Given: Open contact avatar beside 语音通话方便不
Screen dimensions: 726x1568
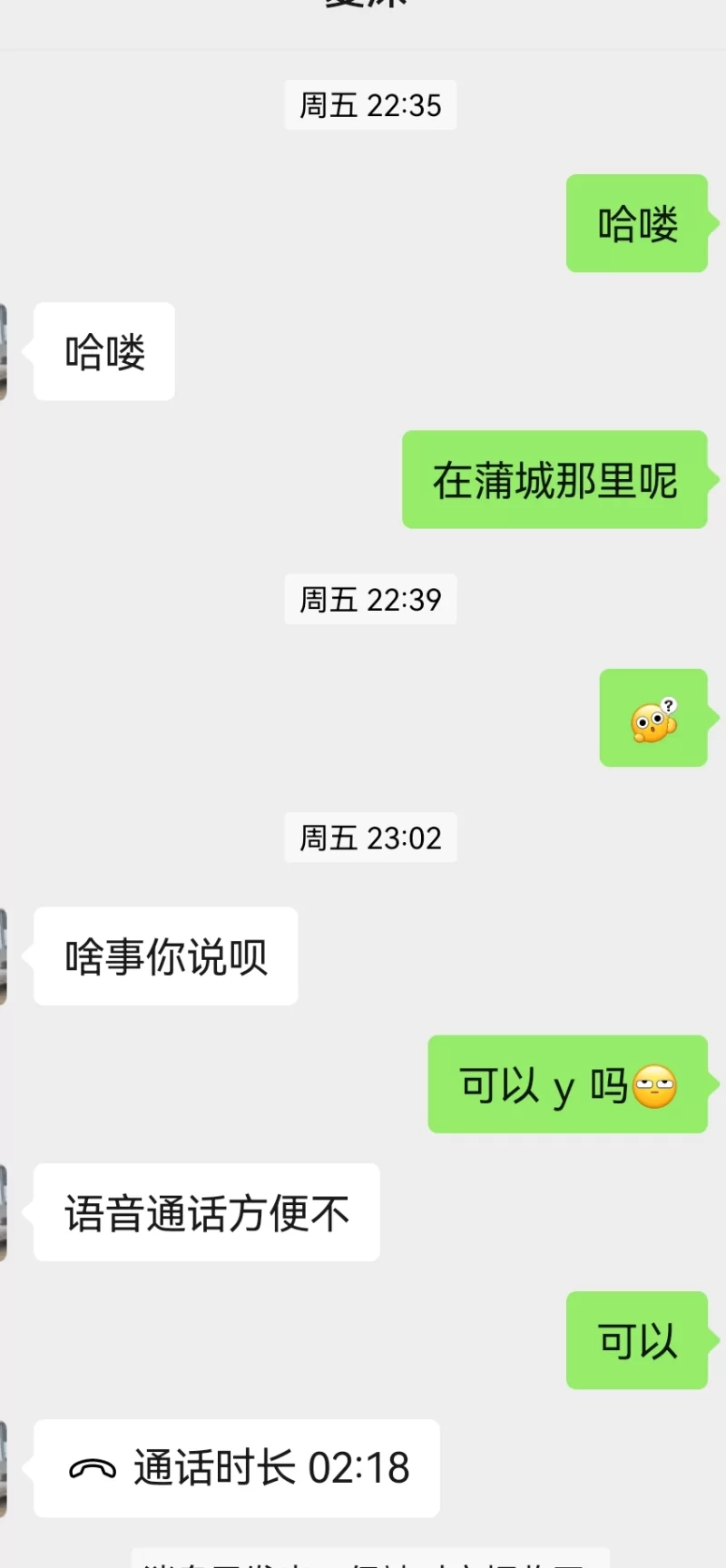Looking at the screenshot, I should tap(4, 1212).
